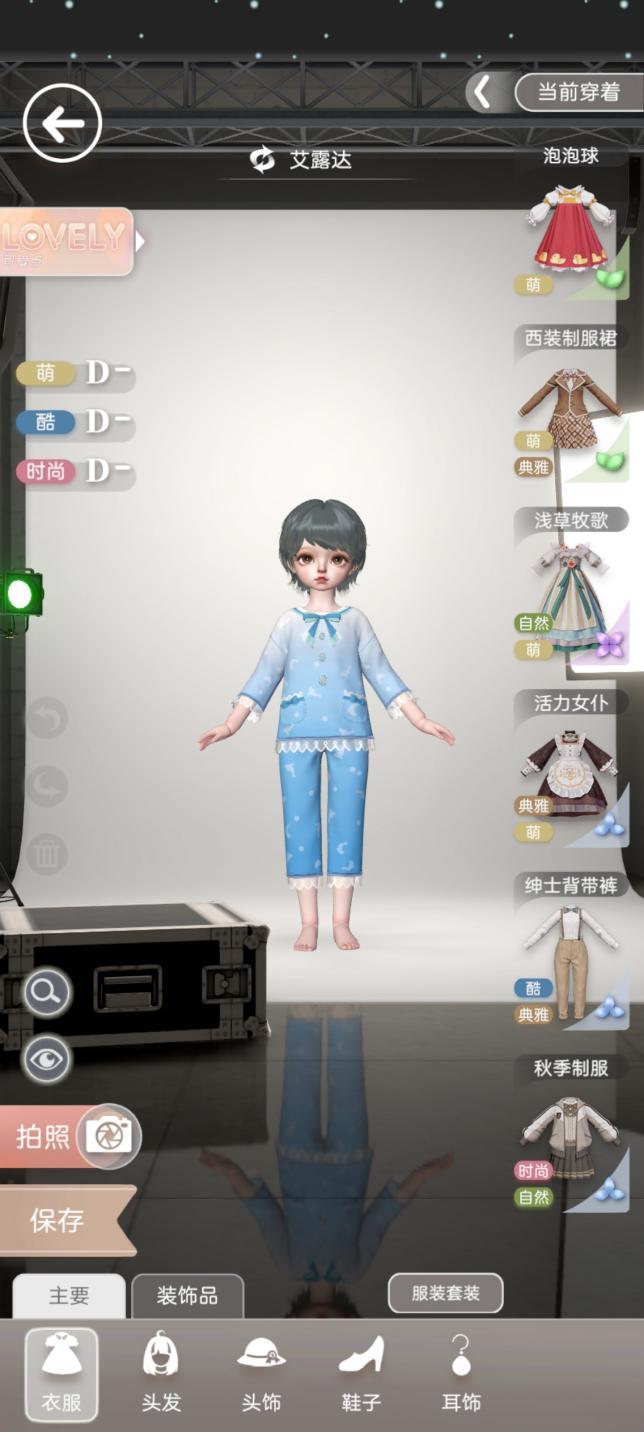This screenshot has height=1432, width=644.
Task: Open the 鞋子 shoes category
Action: (x=361, y=1372)
